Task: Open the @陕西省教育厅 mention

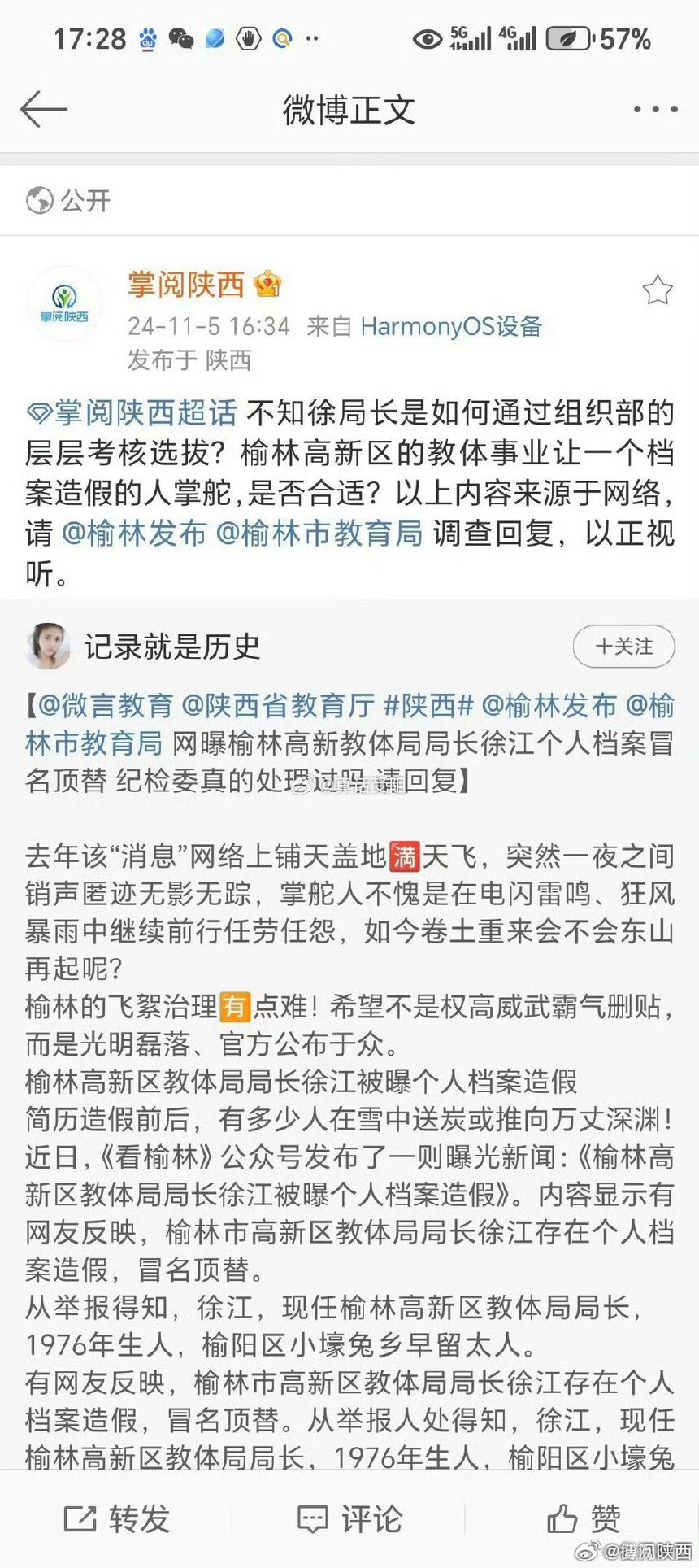Action: coord(278,705)
